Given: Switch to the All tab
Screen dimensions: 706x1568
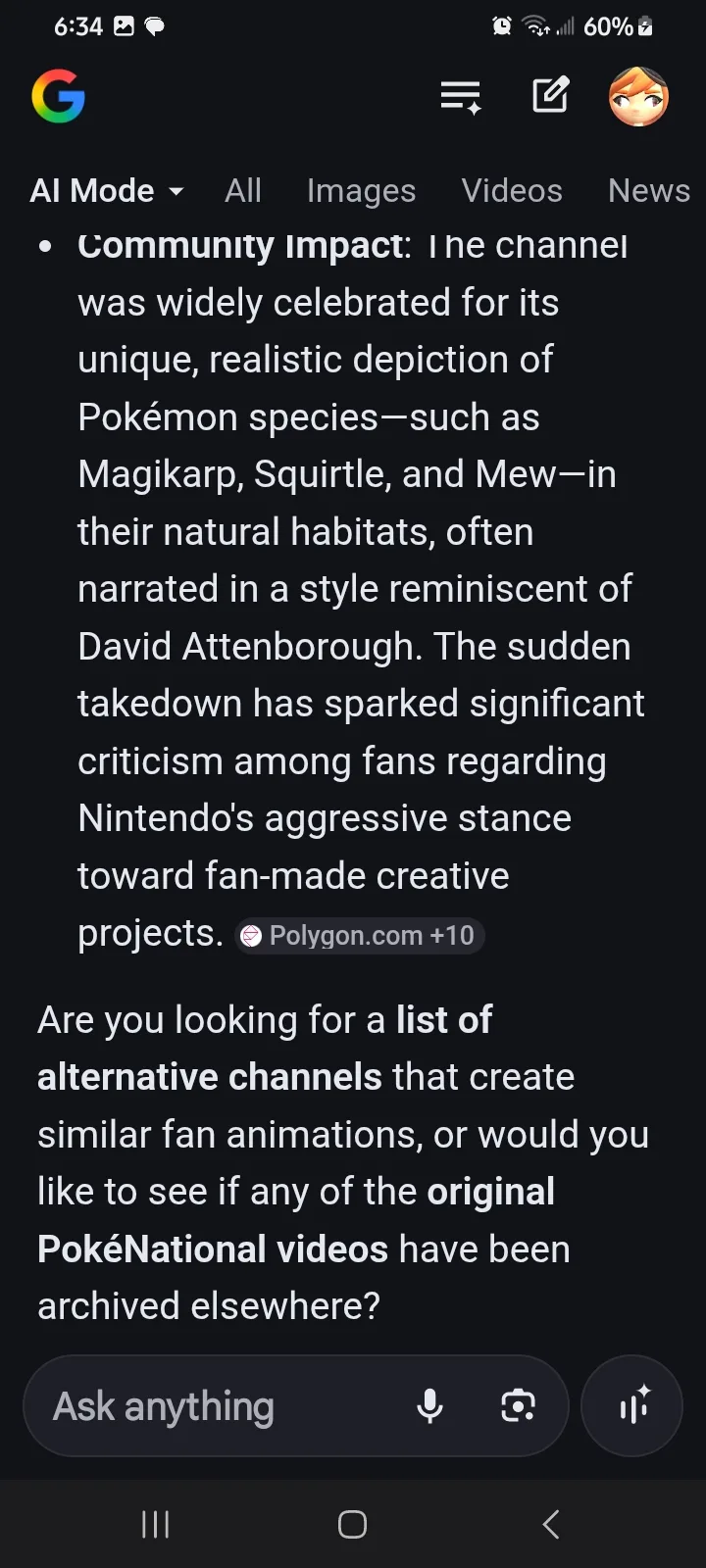Looking at the screenshot, I should tap(243, 190).
